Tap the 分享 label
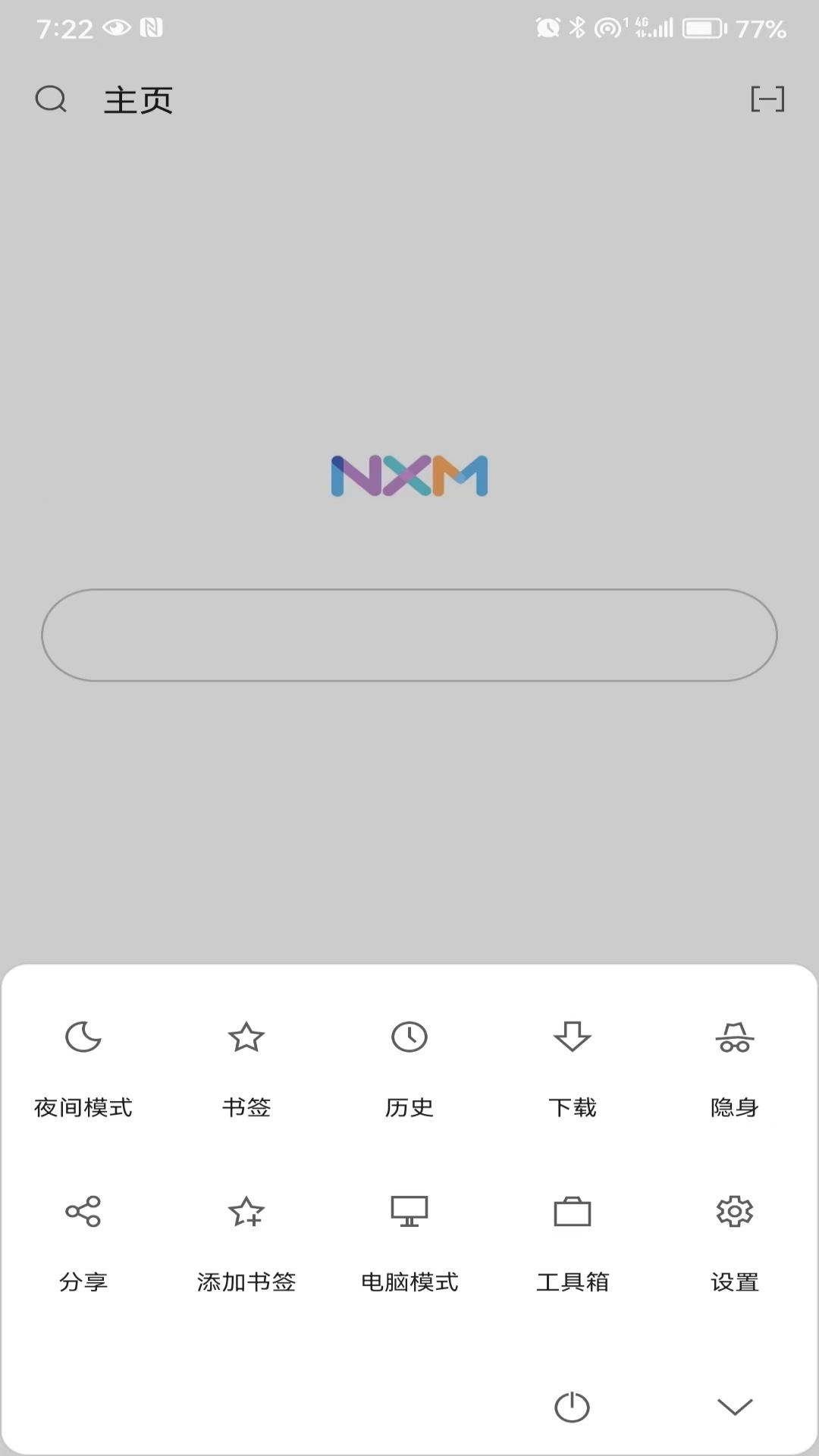Screen dimensions: 819x1456 click(83, 1282)
